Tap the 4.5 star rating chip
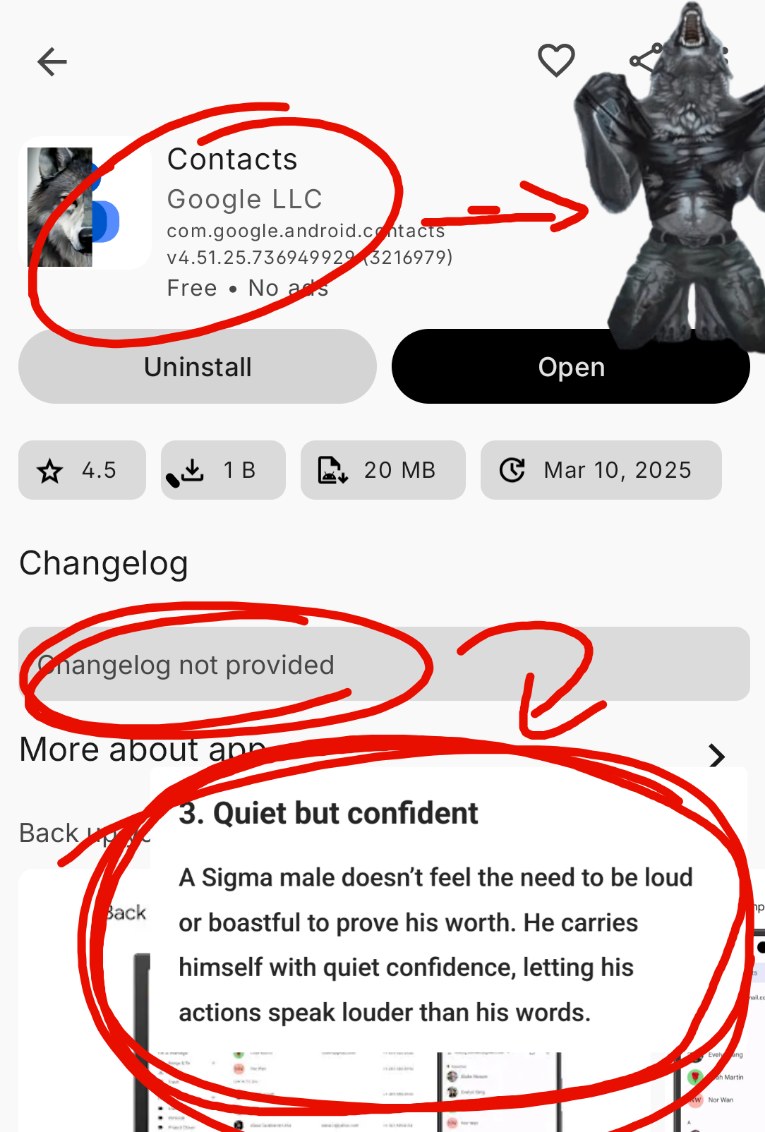This screenshot has width=765, height=1132. pos(81,470)
